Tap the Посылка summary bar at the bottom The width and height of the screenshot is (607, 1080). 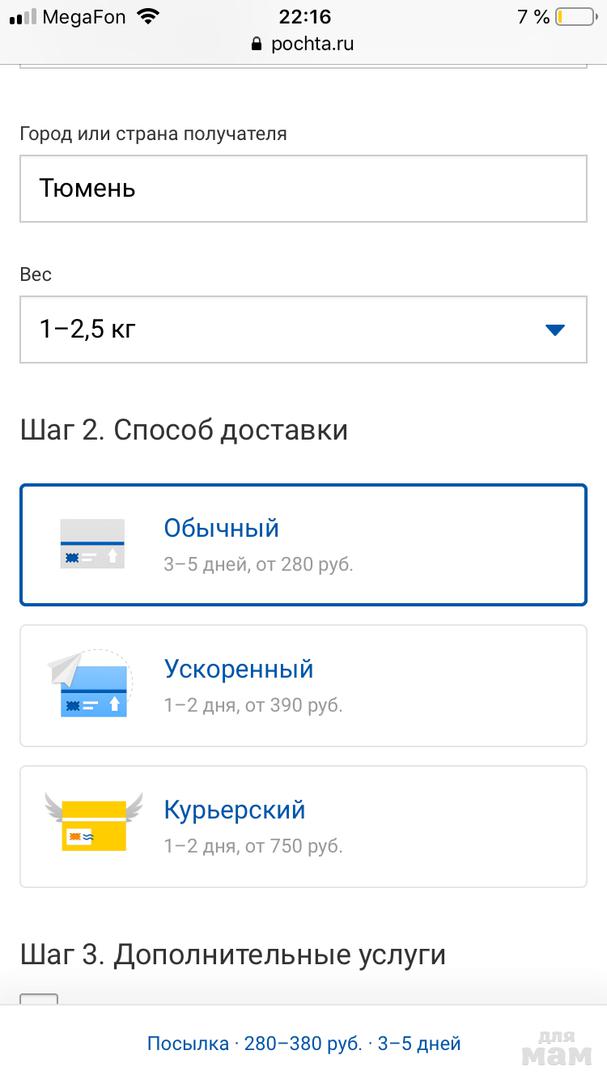pyautogui.click(x=303, y=1044)
